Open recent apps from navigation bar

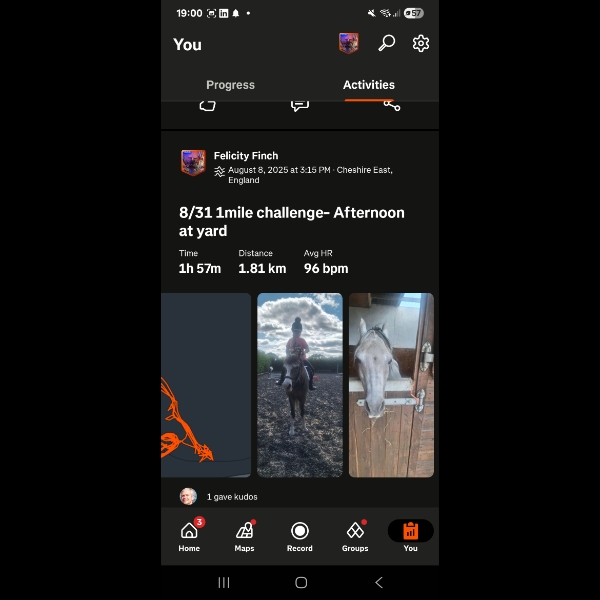point(224,582)
